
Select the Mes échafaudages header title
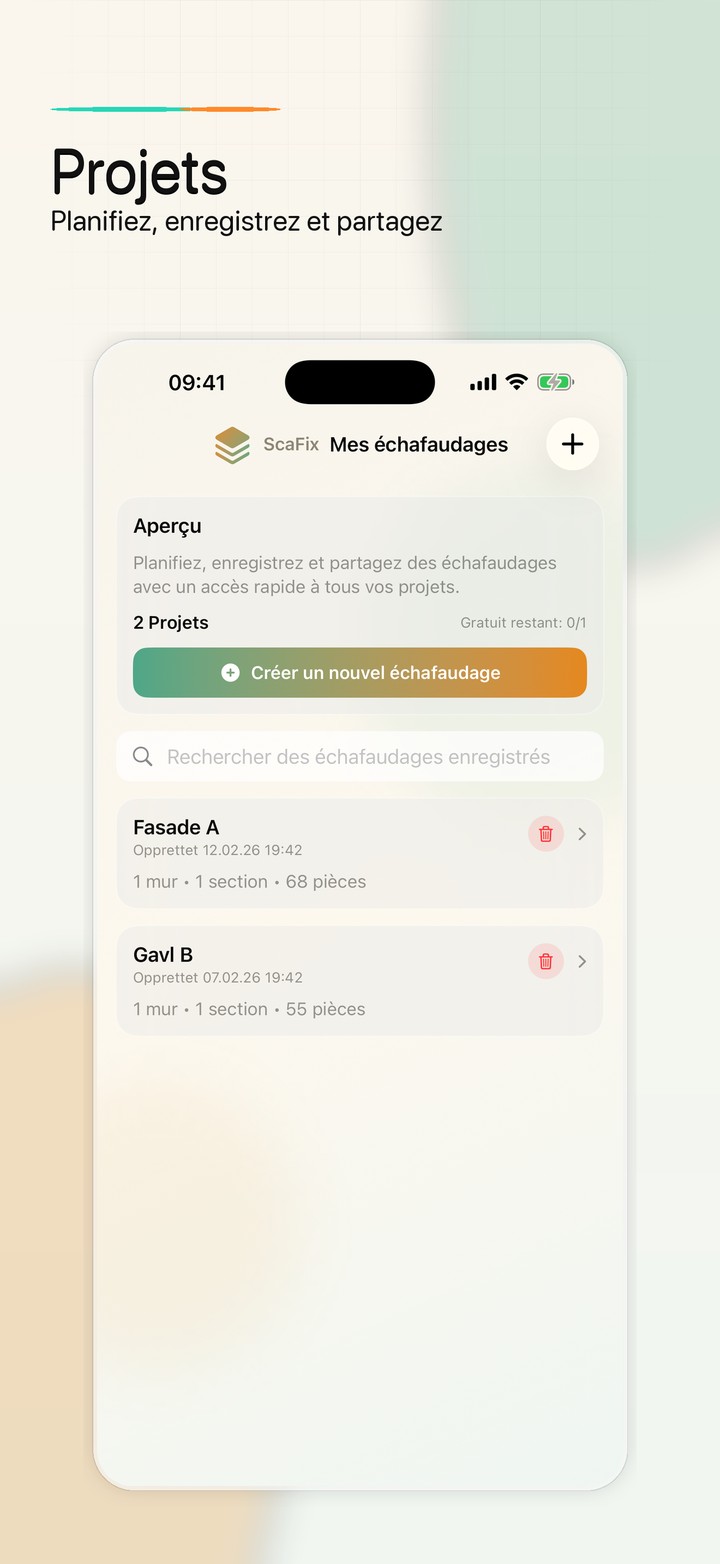click(x=418, y=444)
